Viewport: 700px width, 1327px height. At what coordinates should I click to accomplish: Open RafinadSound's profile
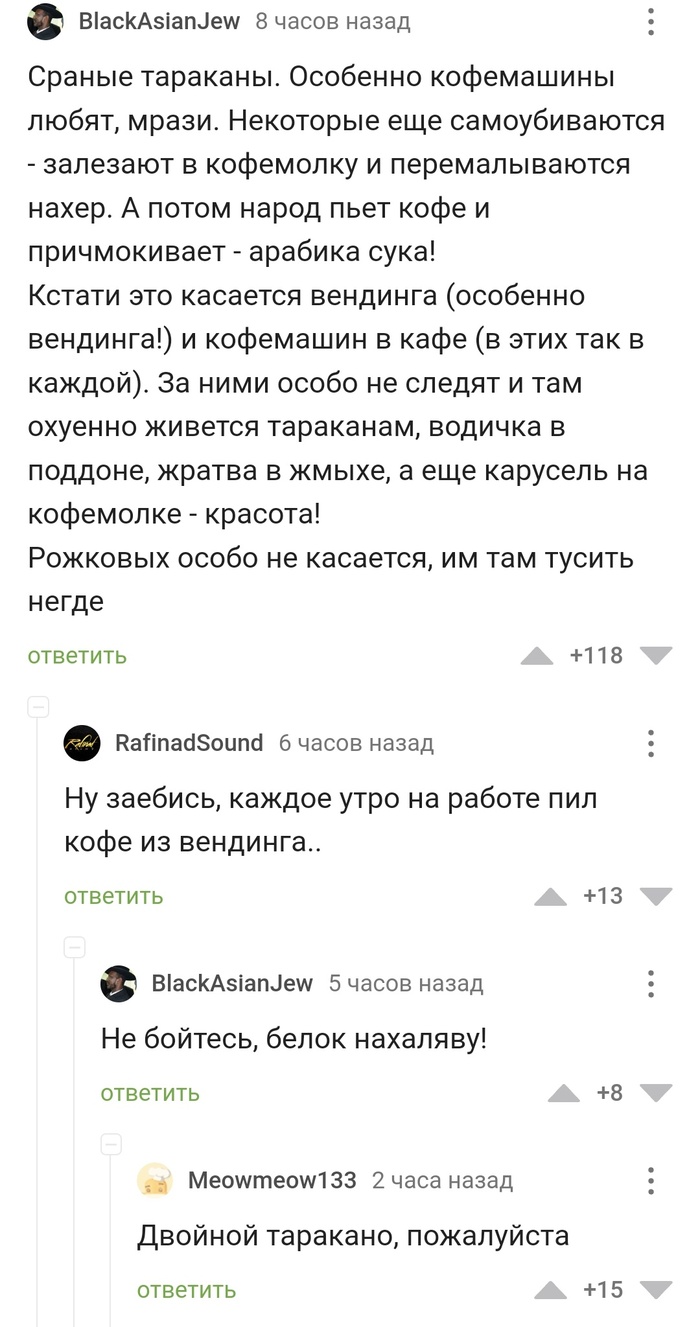click(189, 743)
